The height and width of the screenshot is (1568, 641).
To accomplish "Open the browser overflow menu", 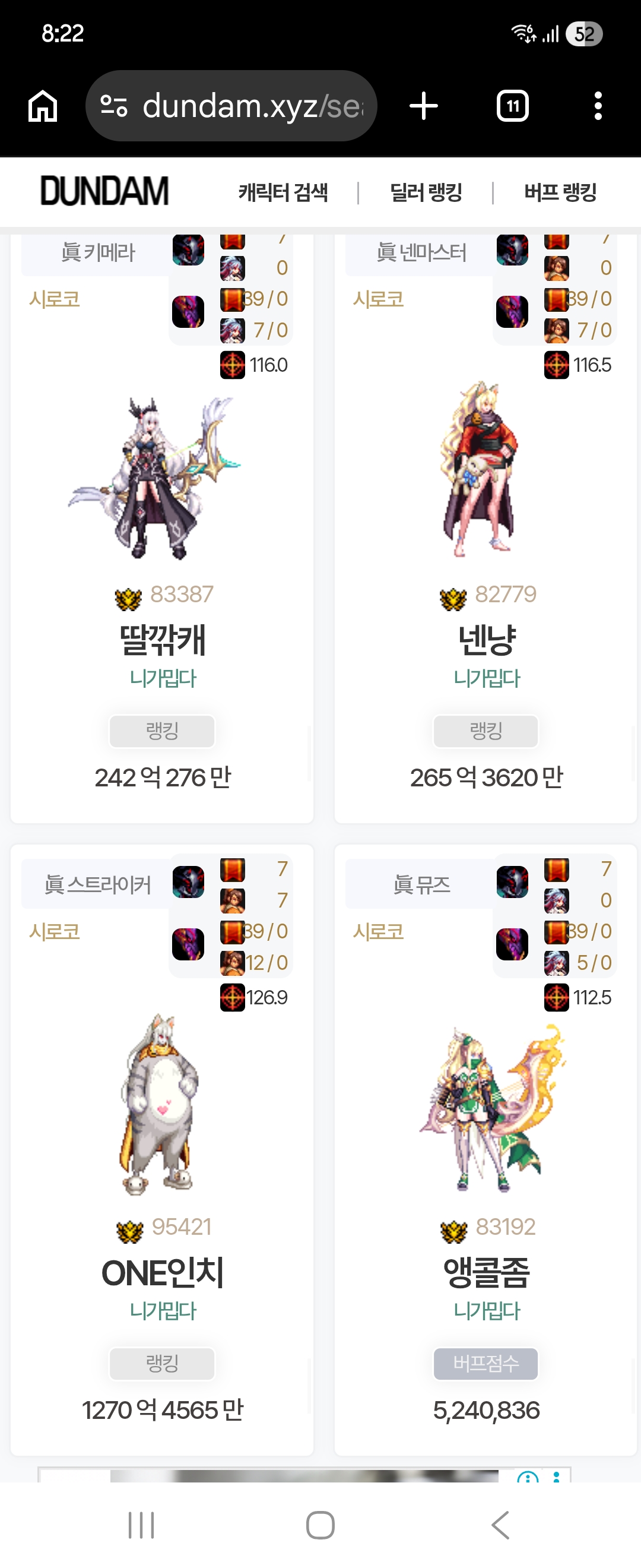I will 598,106.
